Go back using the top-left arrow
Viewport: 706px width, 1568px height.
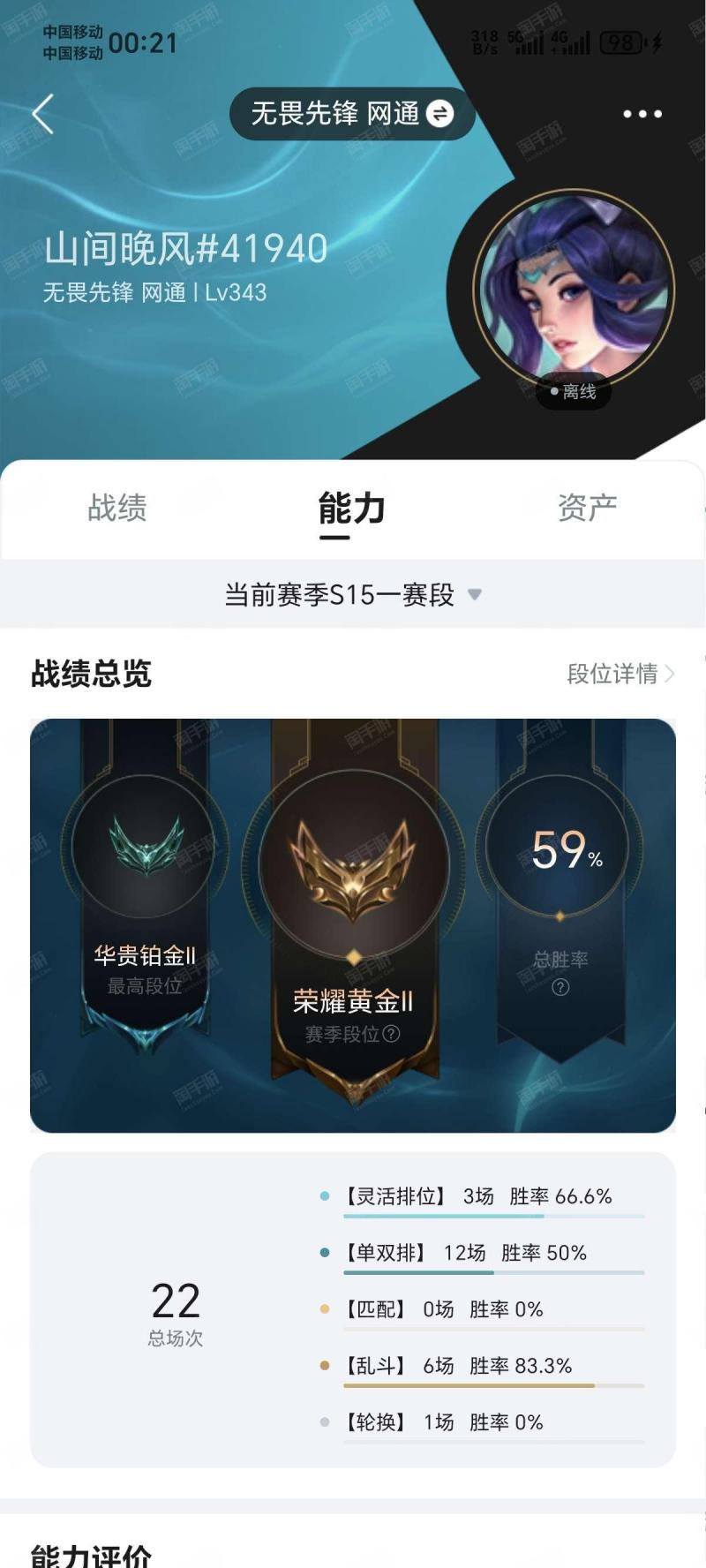[x=43, y=114]
